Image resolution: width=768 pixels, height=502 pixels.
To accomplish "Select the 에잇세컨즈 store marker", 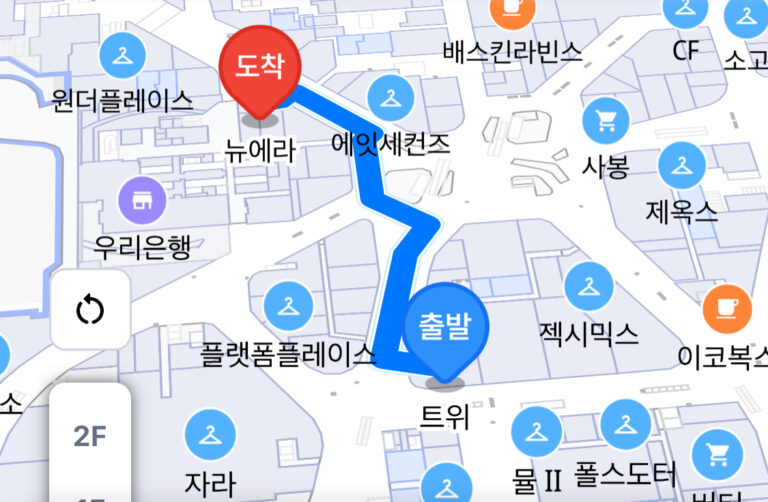I will pos(390,98).
